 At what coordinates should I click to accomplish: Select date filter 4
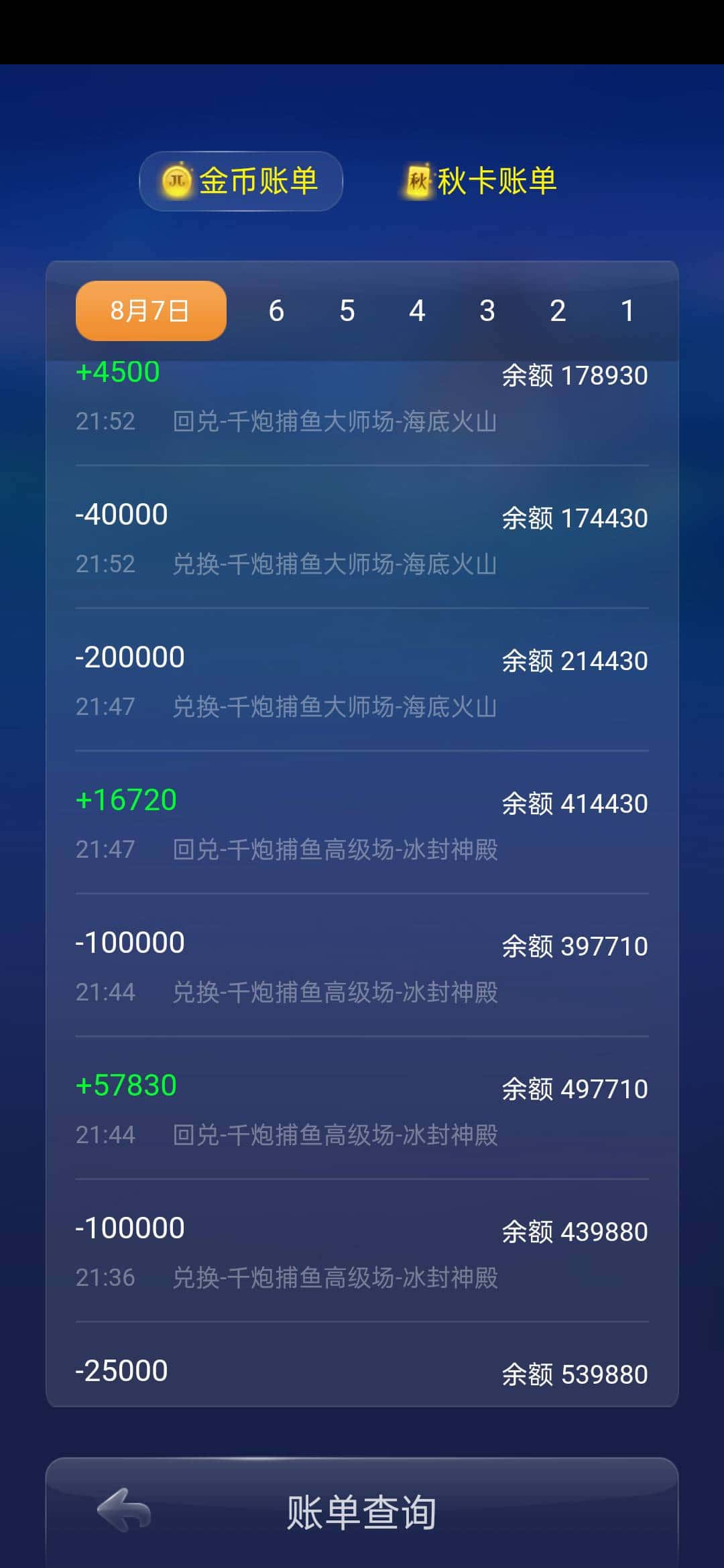click(417, 310)
